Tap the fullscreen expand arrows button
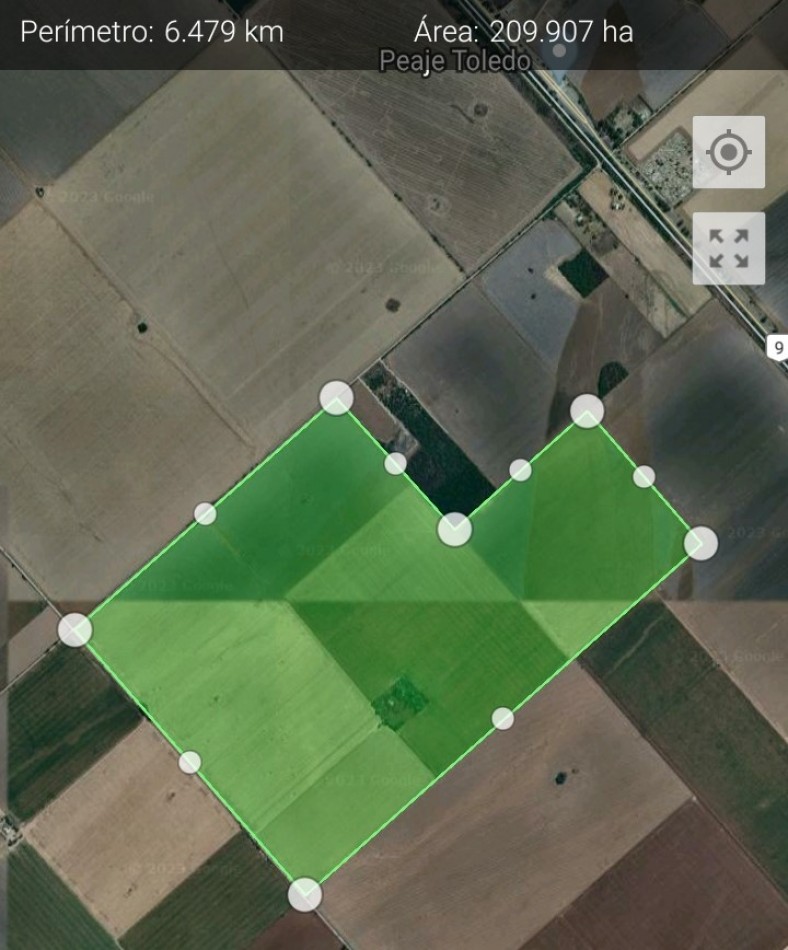This screenshot has width=788, height=950. click(728, 248)
